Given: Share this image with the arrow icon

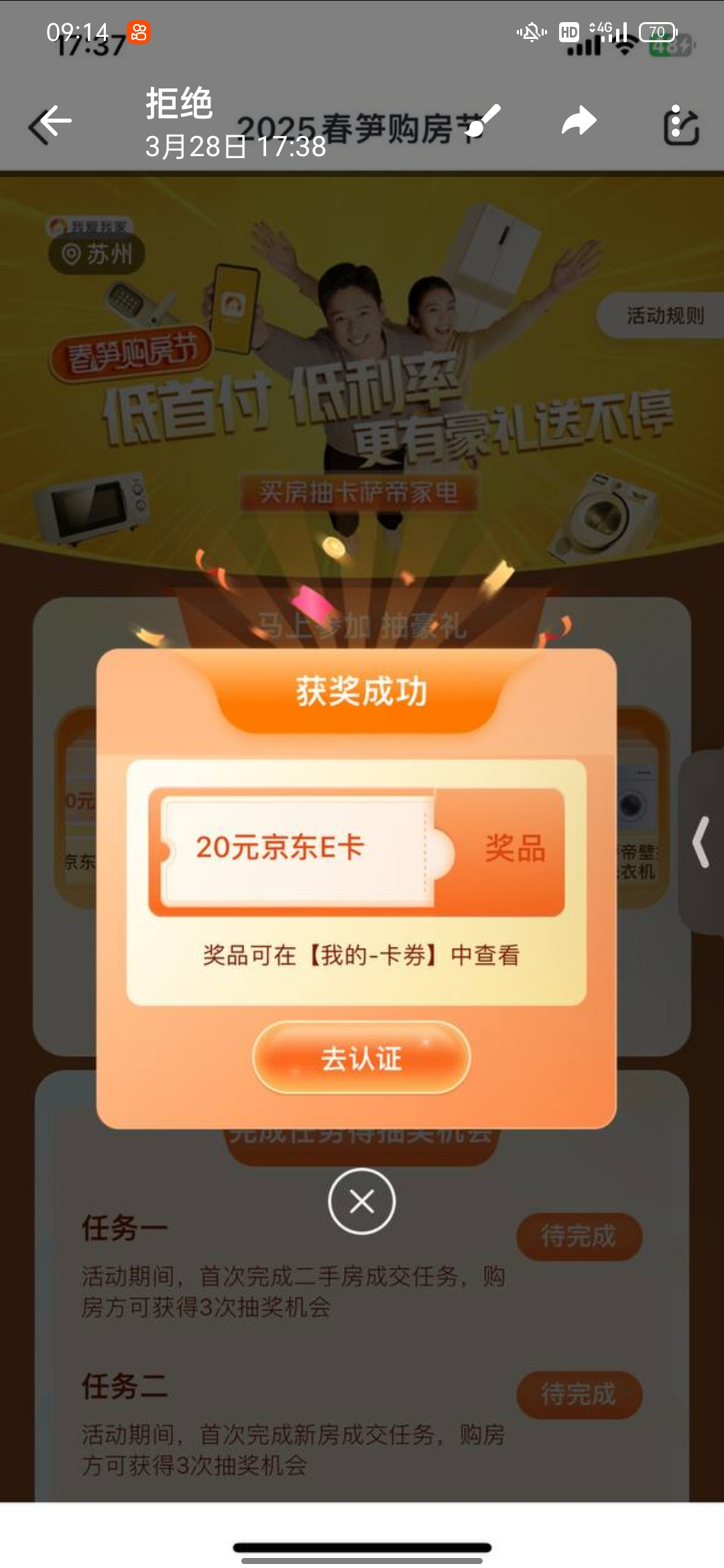Looking at the screenshot, I should (x=579, y=122).
